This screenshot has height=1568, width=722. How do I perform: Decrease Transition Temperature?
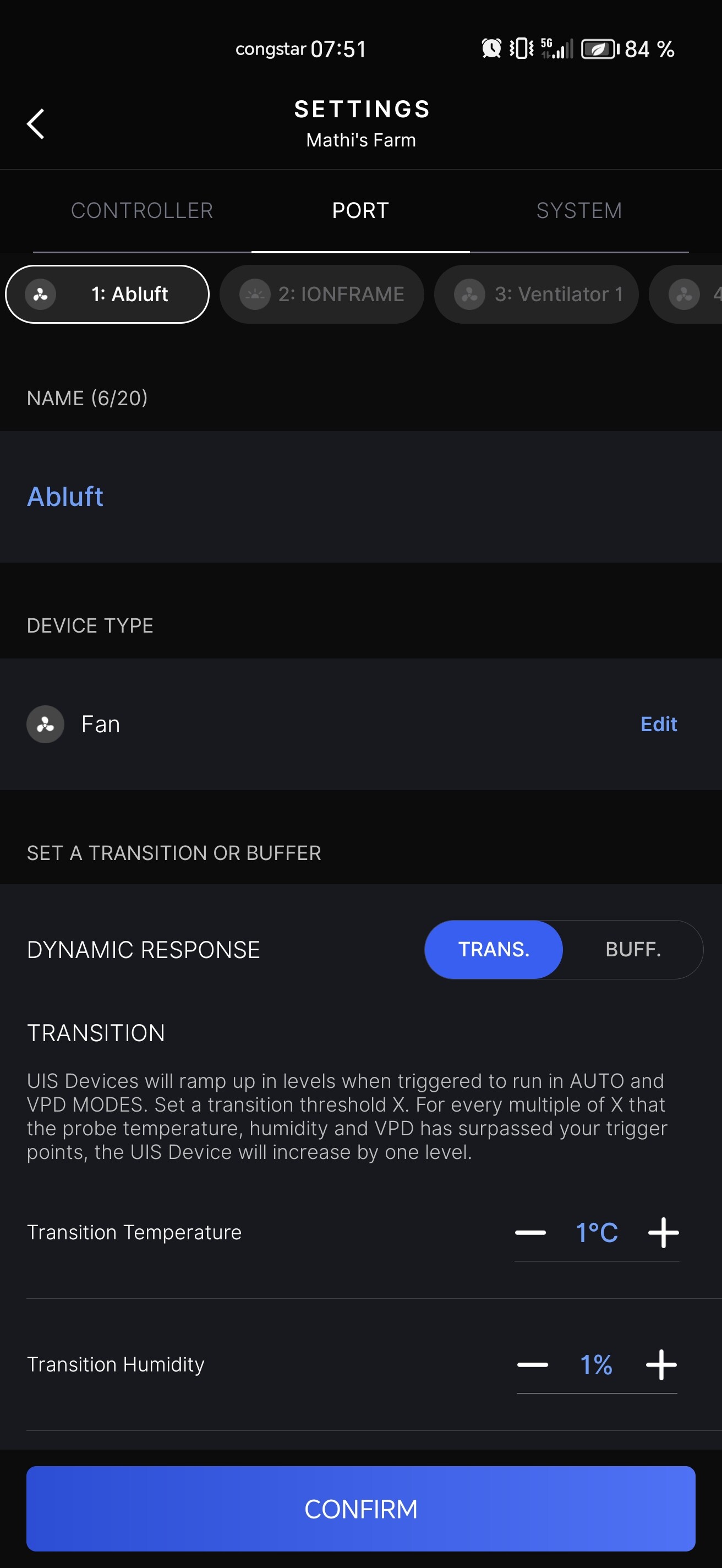[x=530, y=1233]
